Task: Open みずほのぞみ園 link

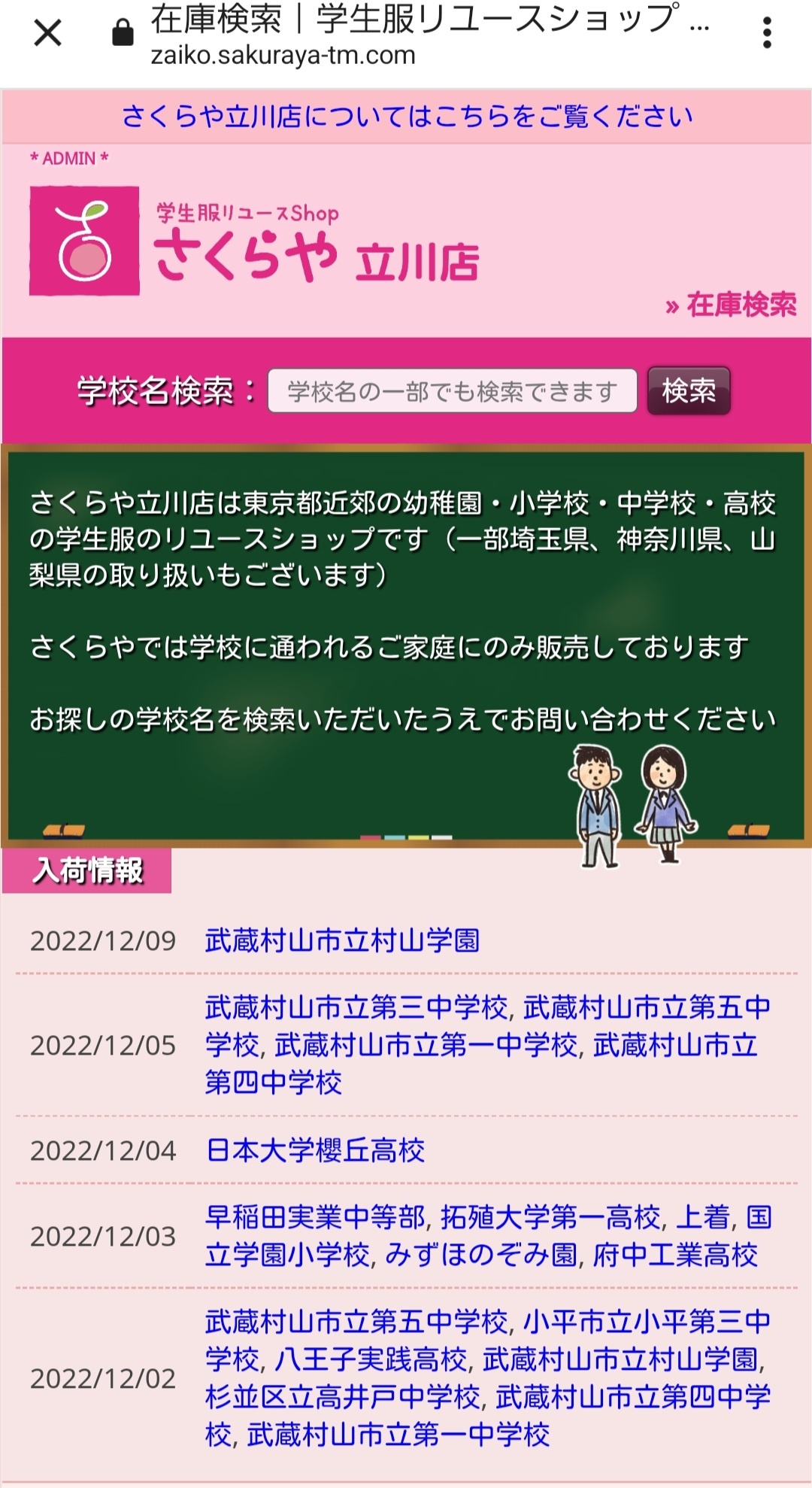Action: pos(481,1255)
